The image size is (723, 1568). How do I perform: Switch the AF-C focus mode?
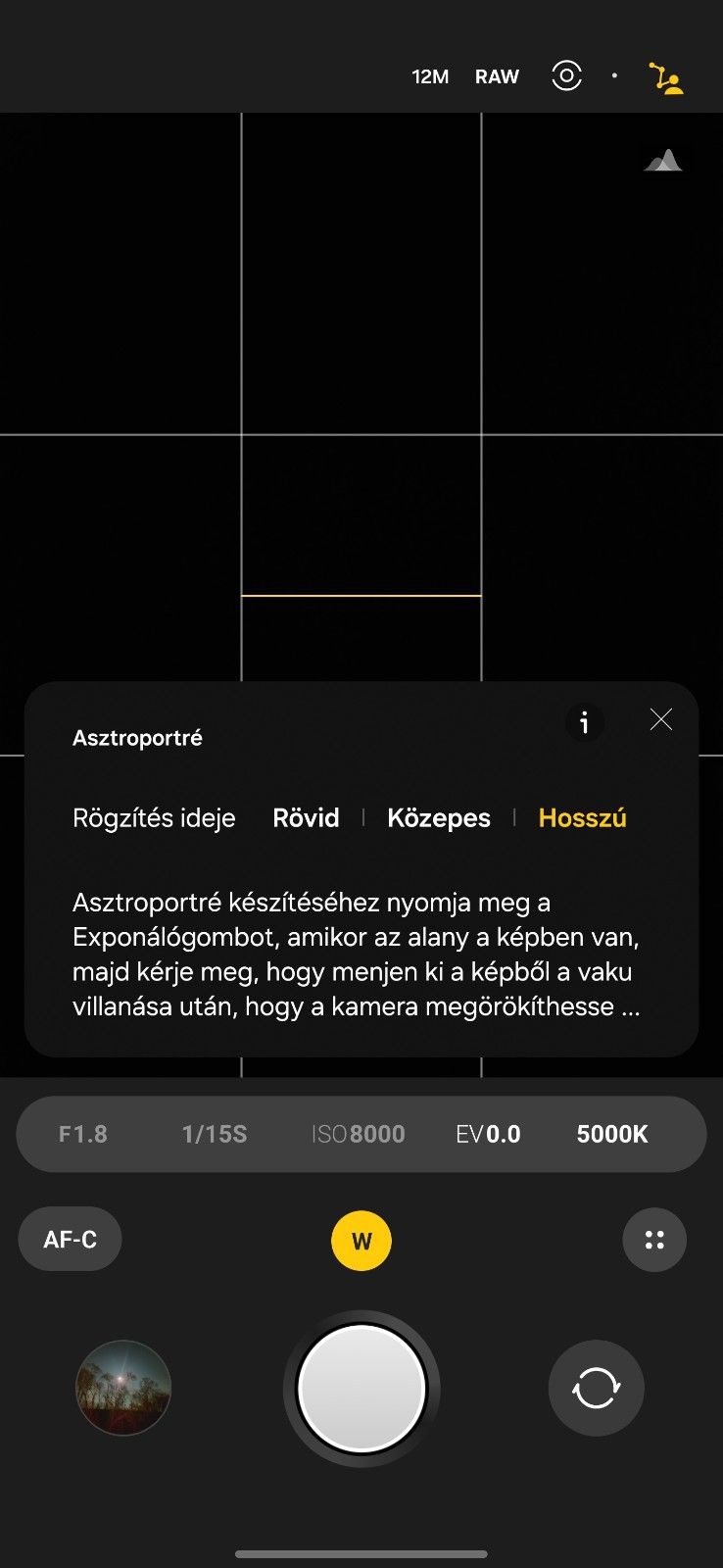tap(71, 1240)
